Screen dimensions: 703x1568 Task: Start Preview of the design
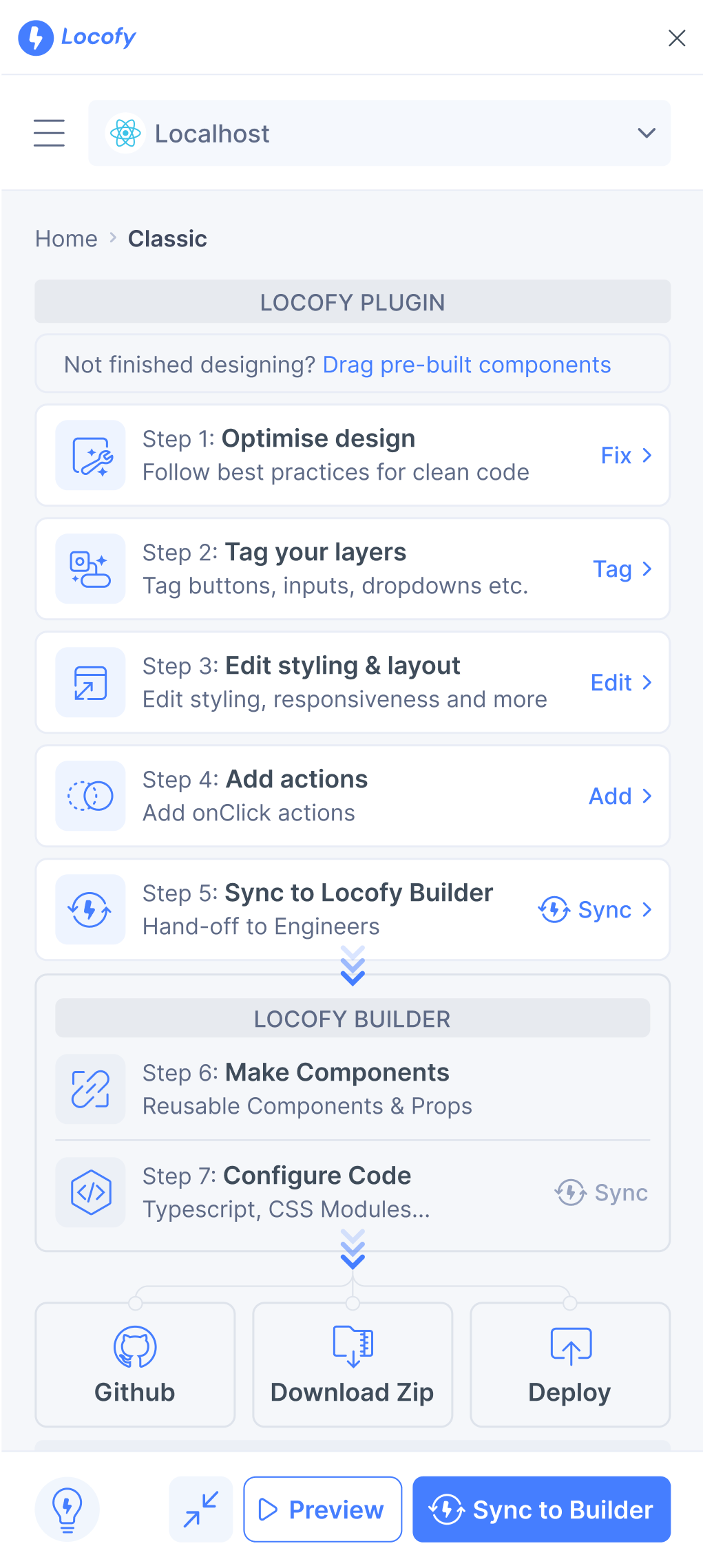[322, 1509]
